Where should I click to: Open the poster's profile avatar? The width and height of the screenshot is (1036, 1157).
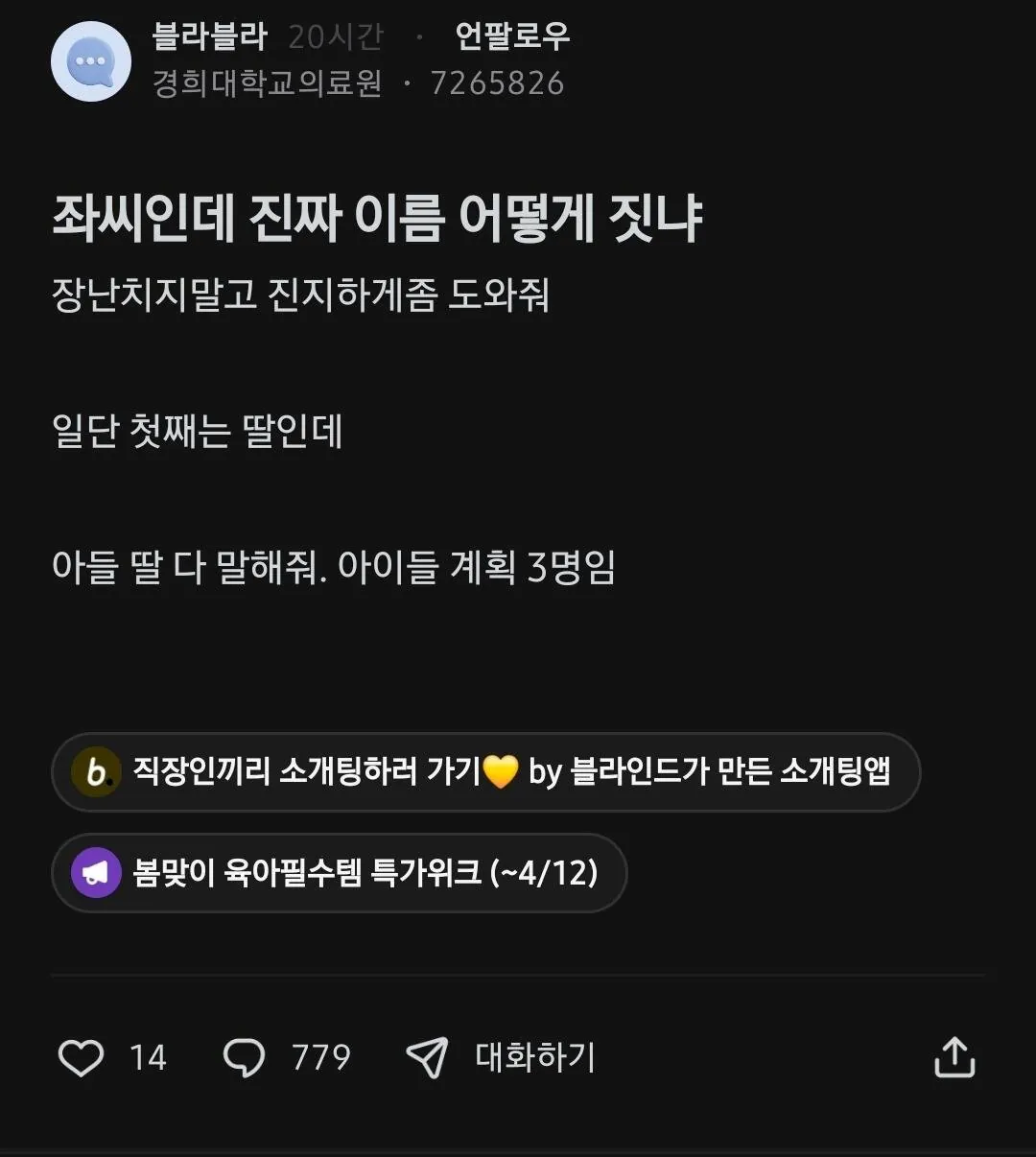coord(91,60)
